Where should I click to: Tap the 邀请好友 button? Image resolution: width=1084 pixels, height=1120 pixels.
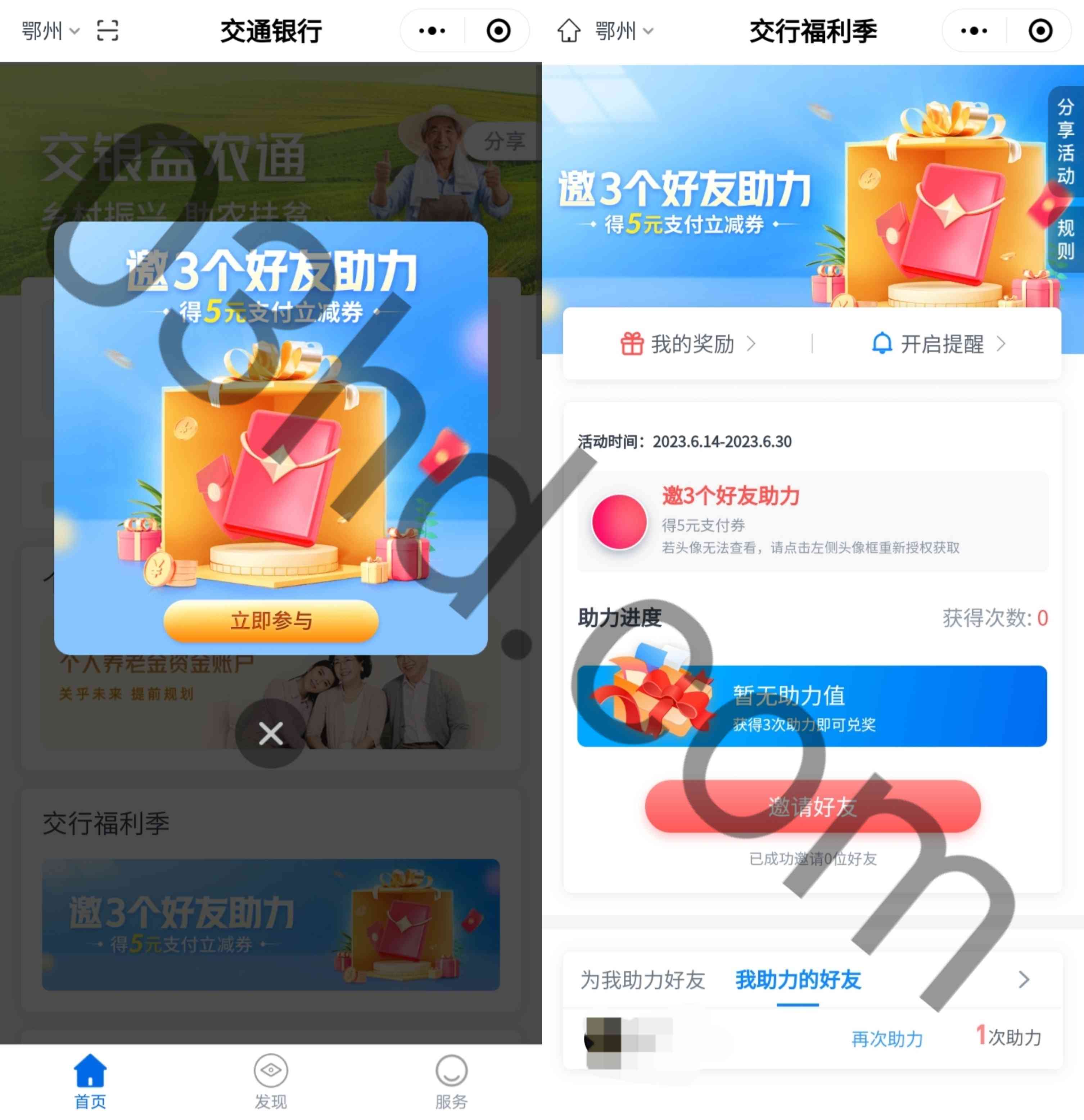[x=812, y=807]
